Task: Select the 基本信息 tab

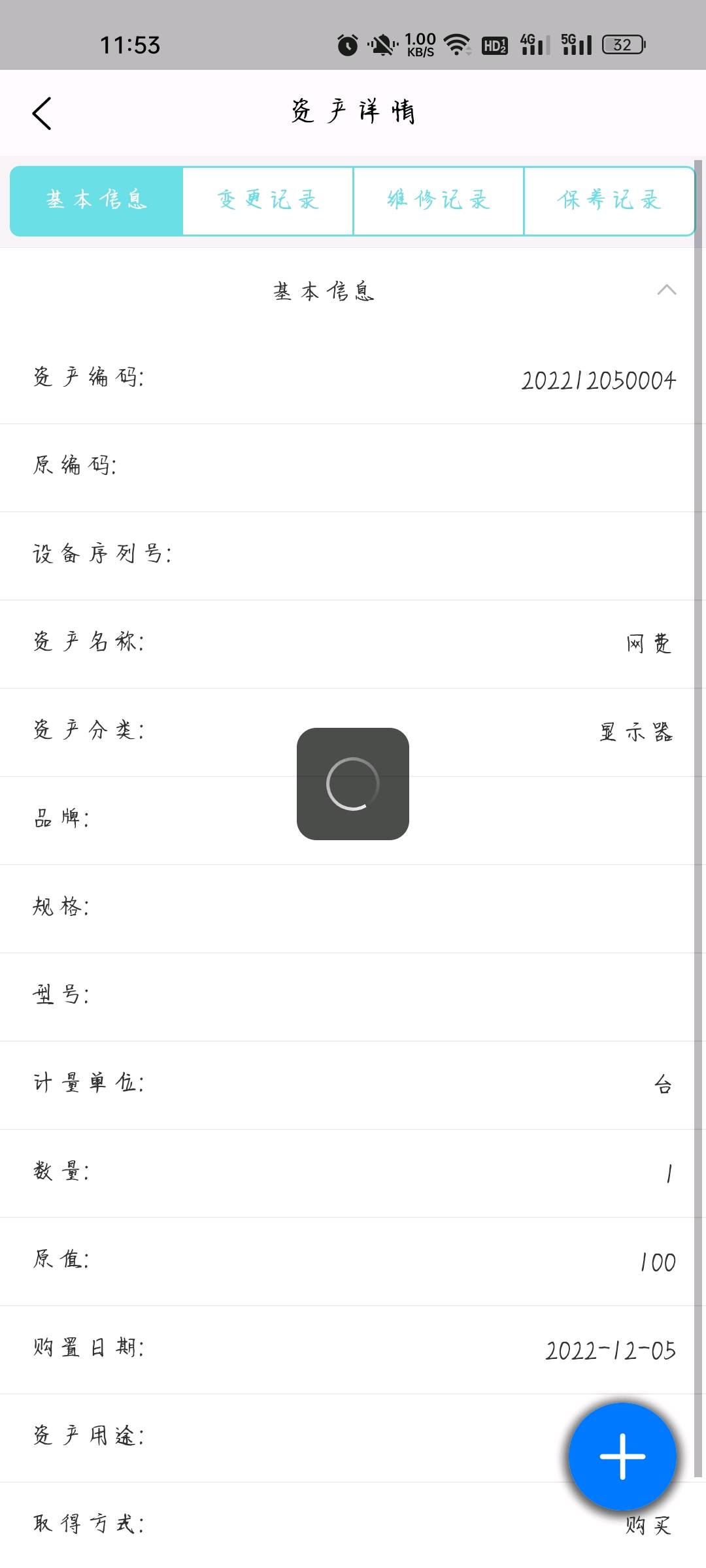Action: coord(96,201)
